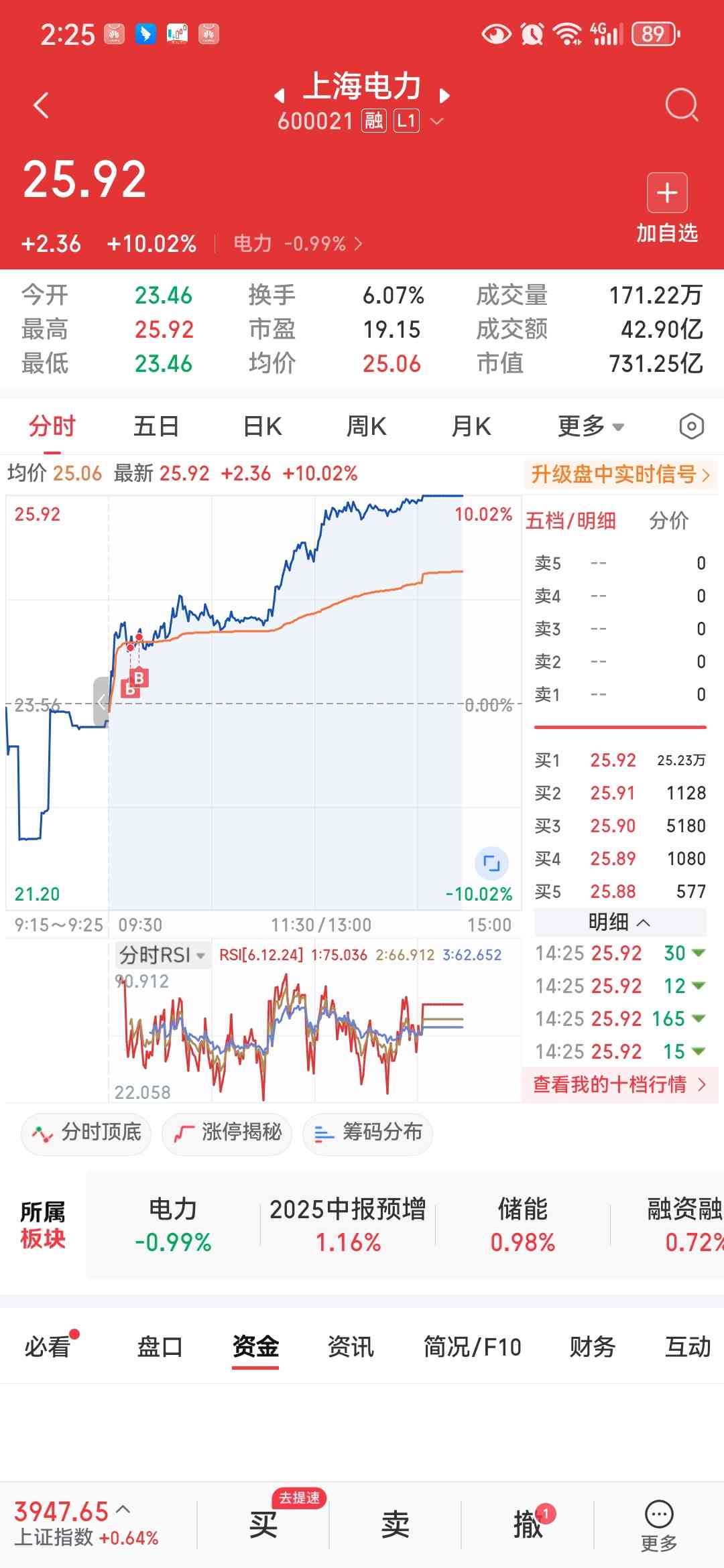Open 涨停揭秘 analysis tool

point(227,1134)
